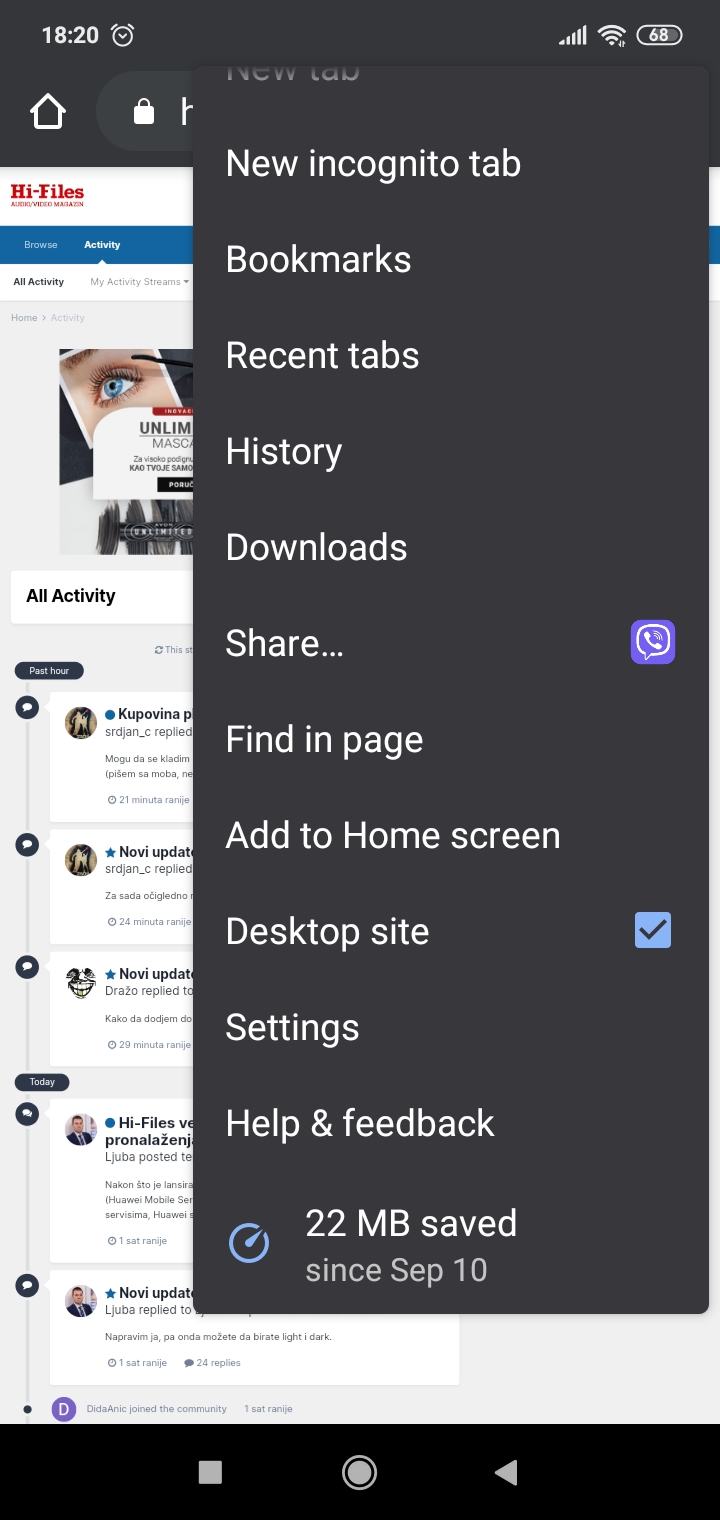Tap the system back button
Screen dimensions: 720x1520
pyautogui.click(x=507, y=1471)
